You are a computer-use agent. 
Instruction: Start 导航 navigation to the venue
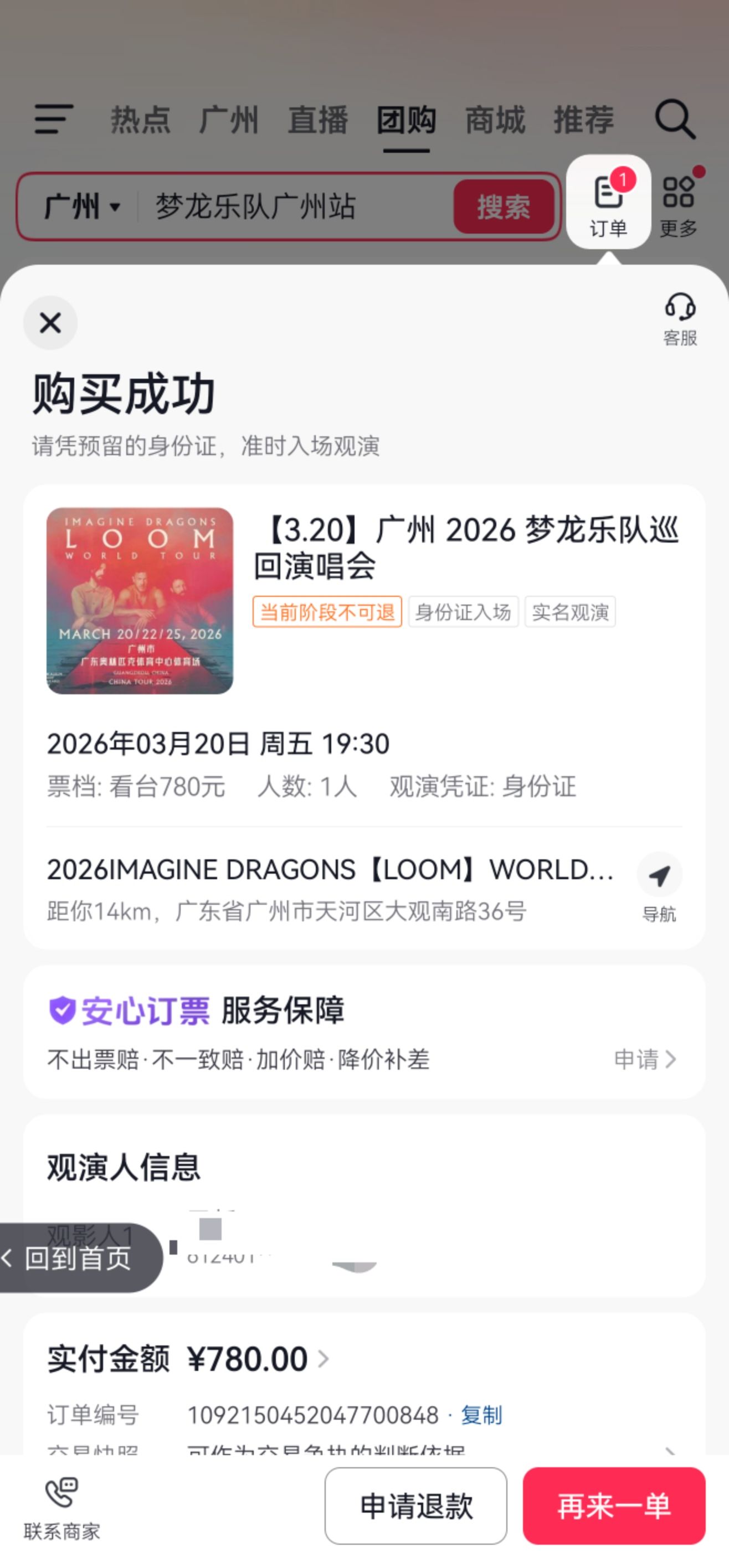point(659,886)
